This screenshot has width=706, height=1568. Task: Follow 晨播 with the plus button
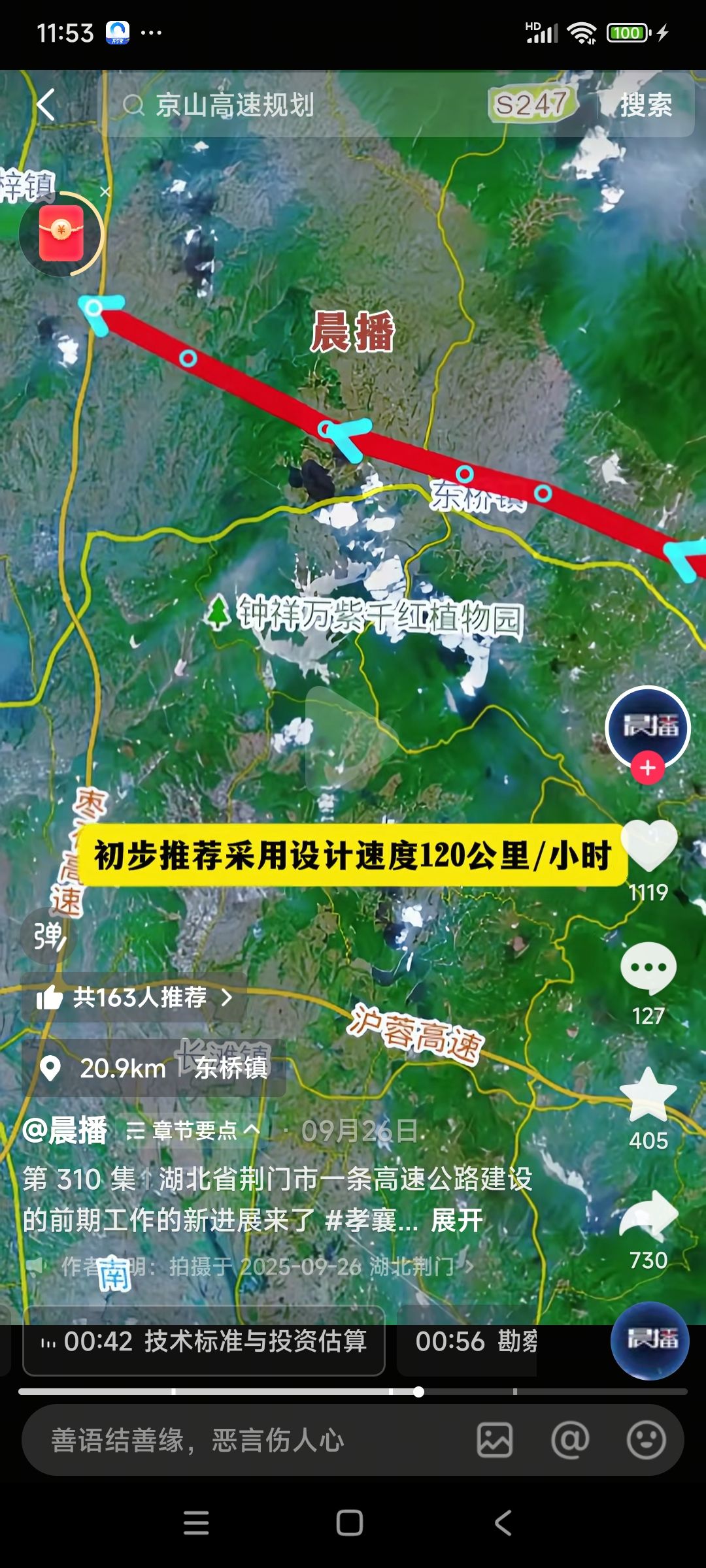[x=647, y=768]
